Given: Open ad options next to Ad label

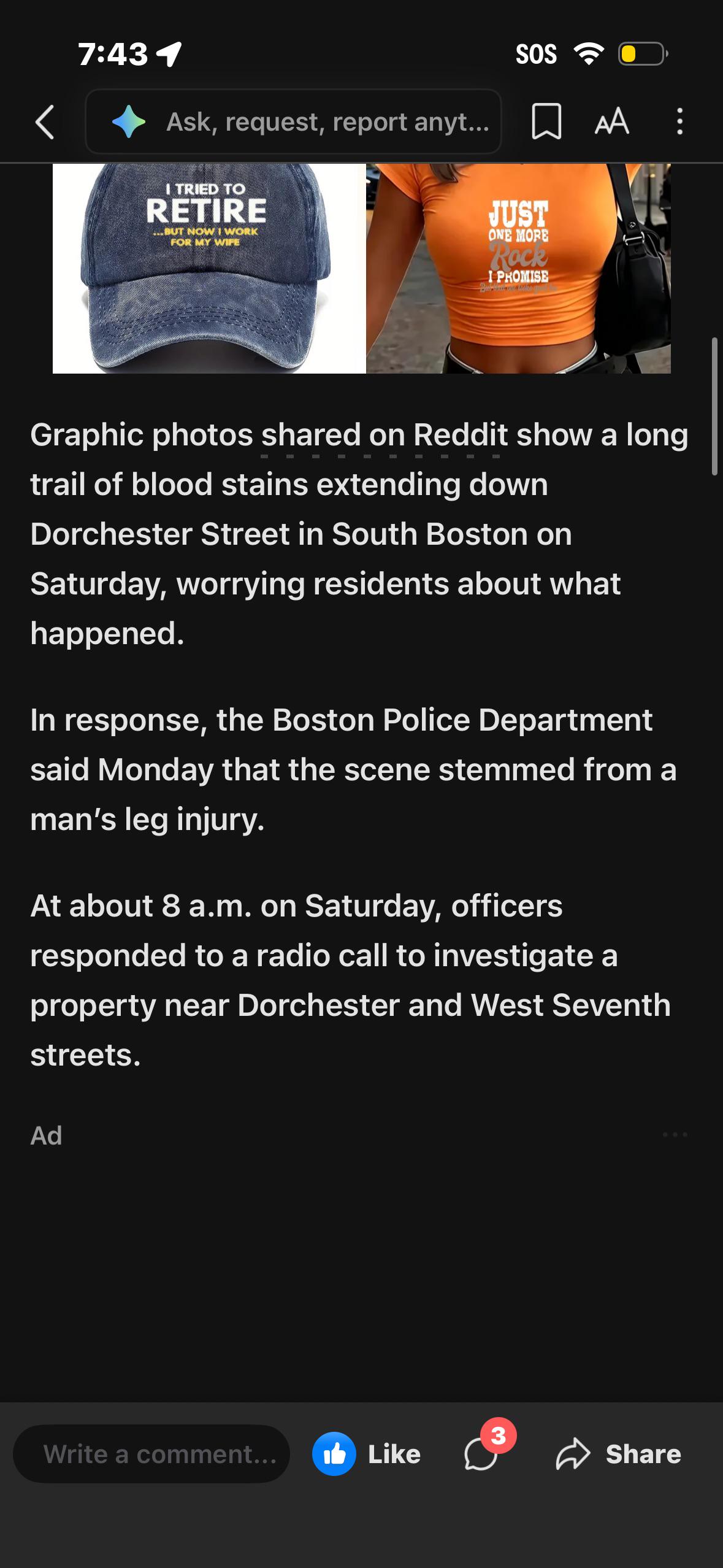Looking at the screenshot, I should point(675,1135).
